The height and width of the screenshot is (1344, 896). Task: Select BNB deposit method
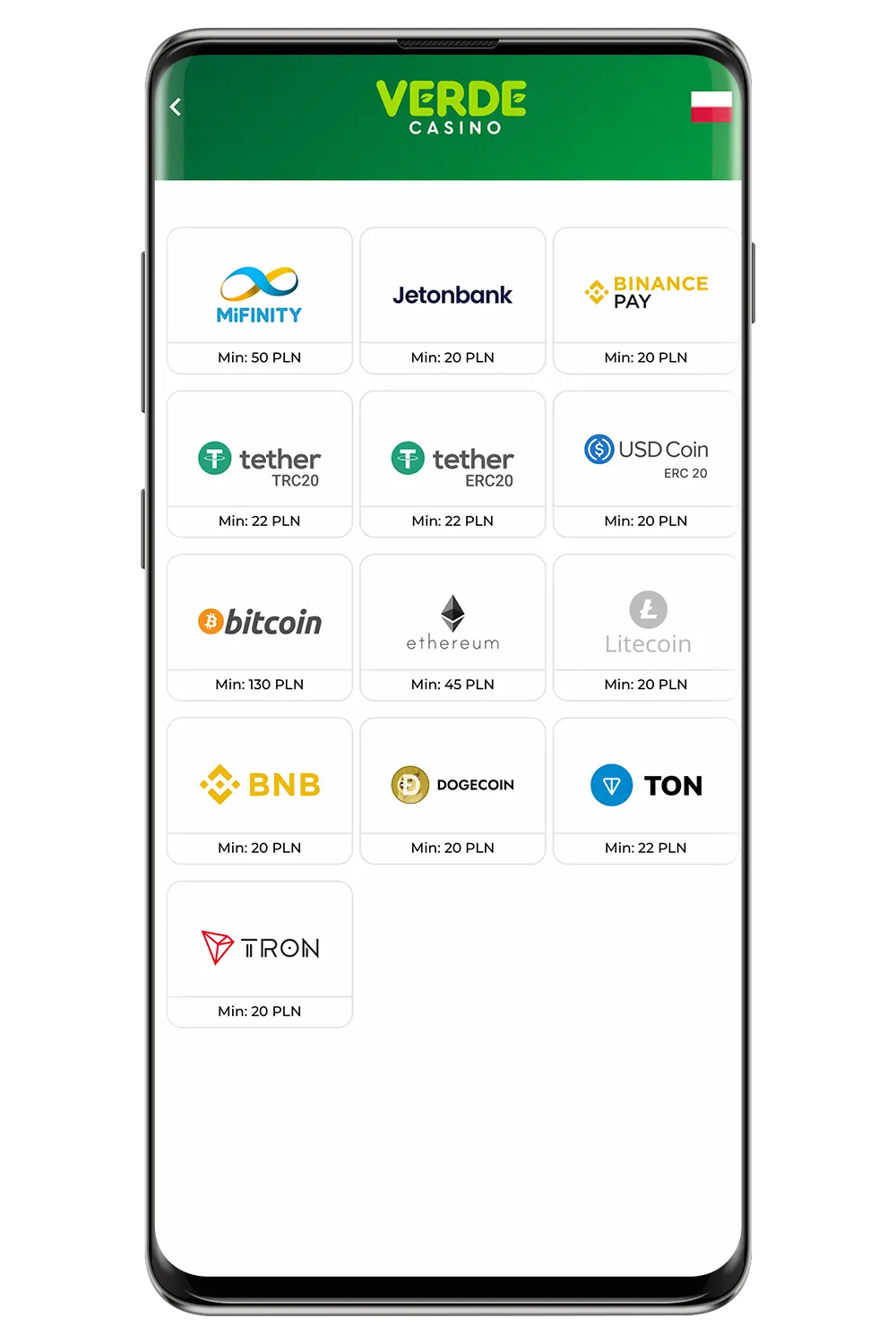(x=260, y=790)
